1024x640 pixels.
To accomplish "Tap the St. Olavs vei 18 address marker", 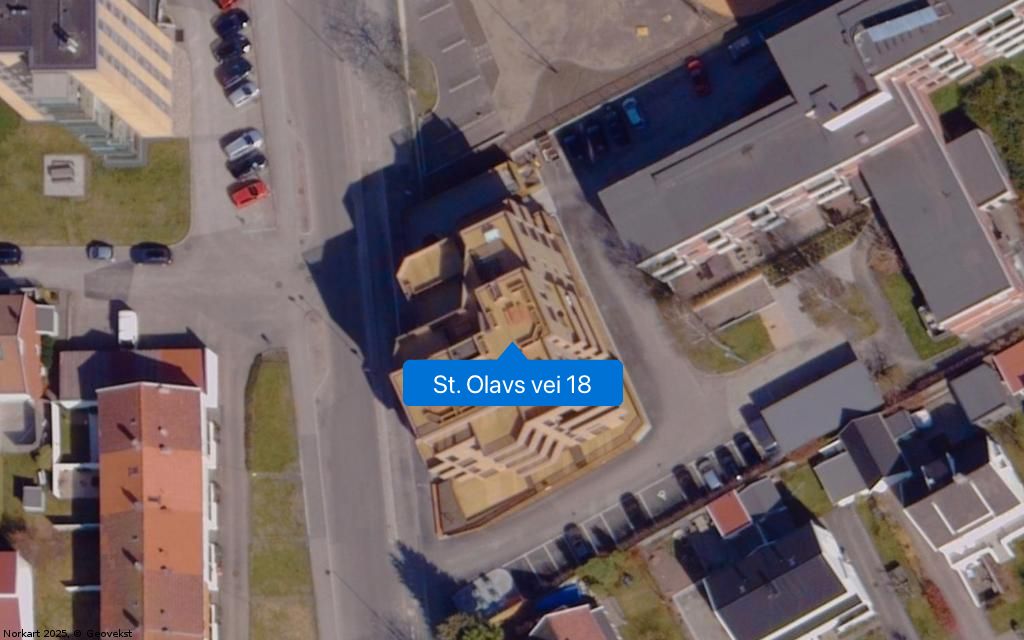I will [512, 383].
